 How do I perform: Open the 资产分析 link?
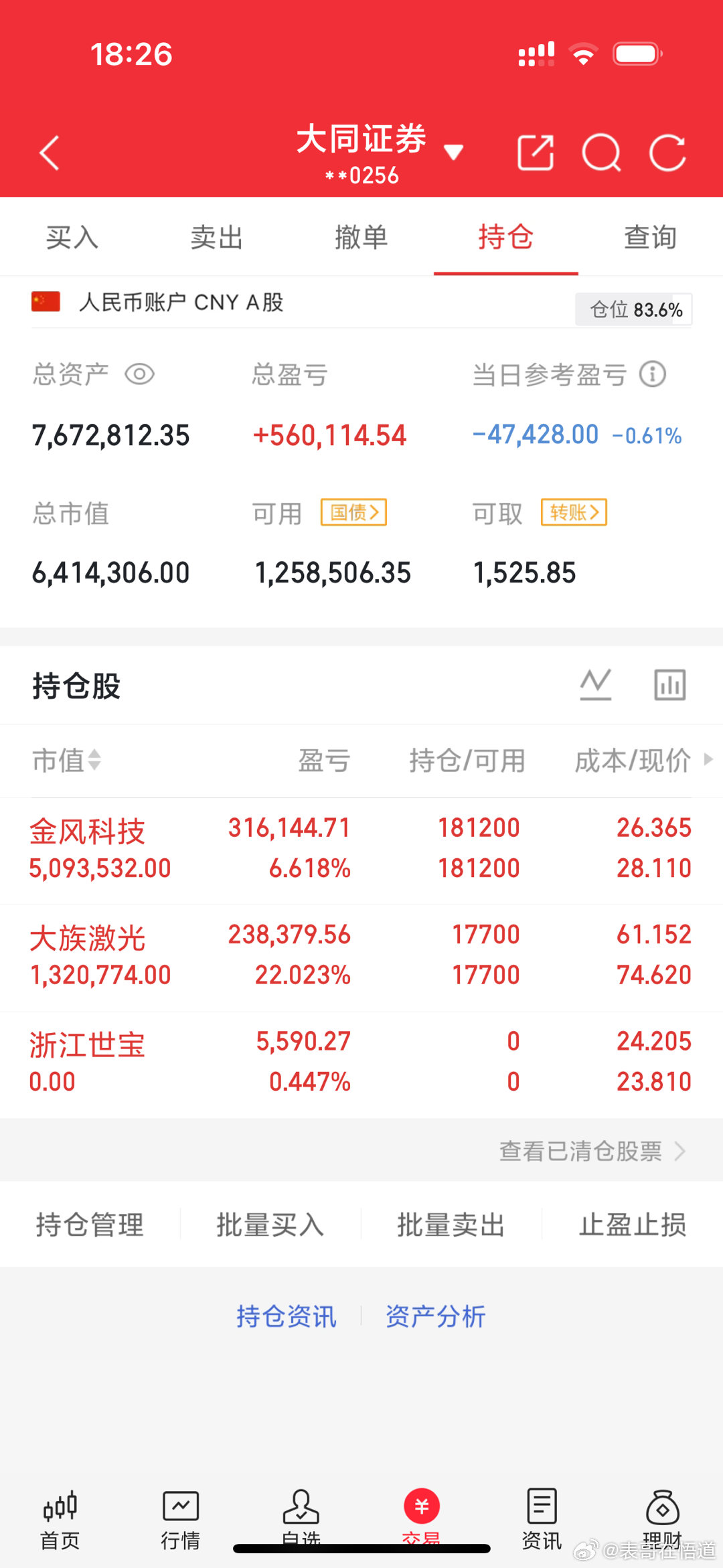pos(435,1316)
